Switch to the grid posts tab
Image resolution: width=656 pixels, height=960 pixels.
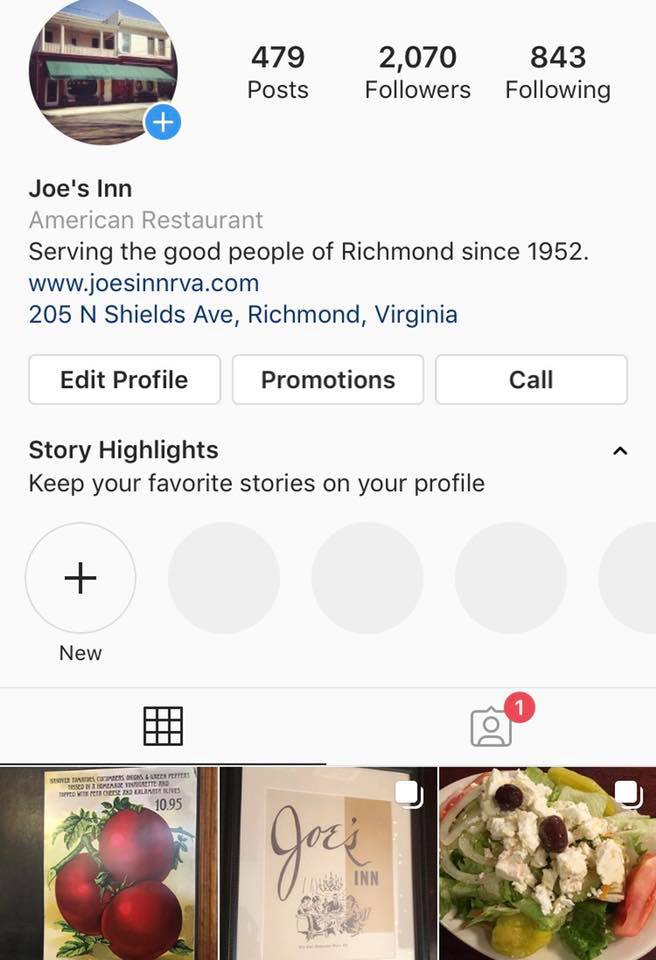coord(163,727)
